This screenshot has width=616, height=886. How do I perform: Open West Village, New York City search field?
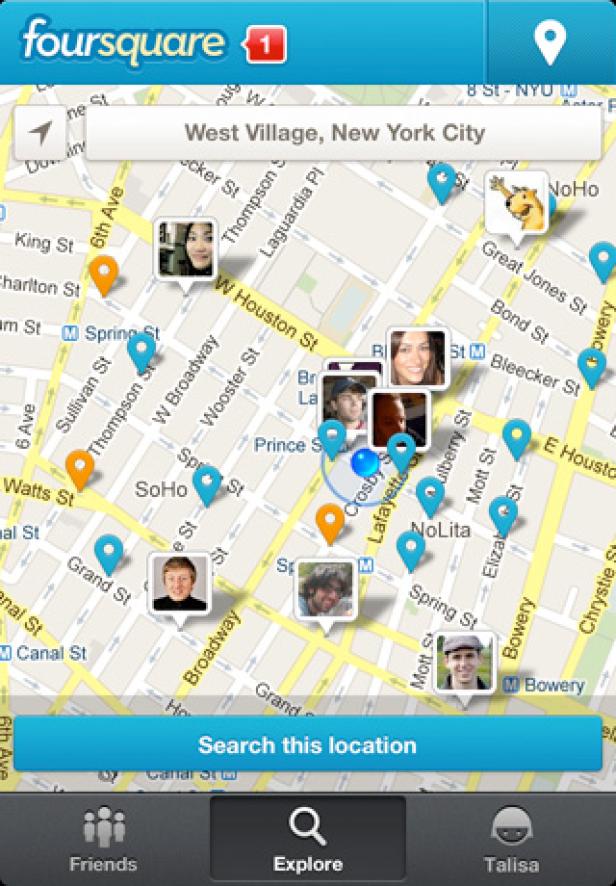click(x=334, y=132)
